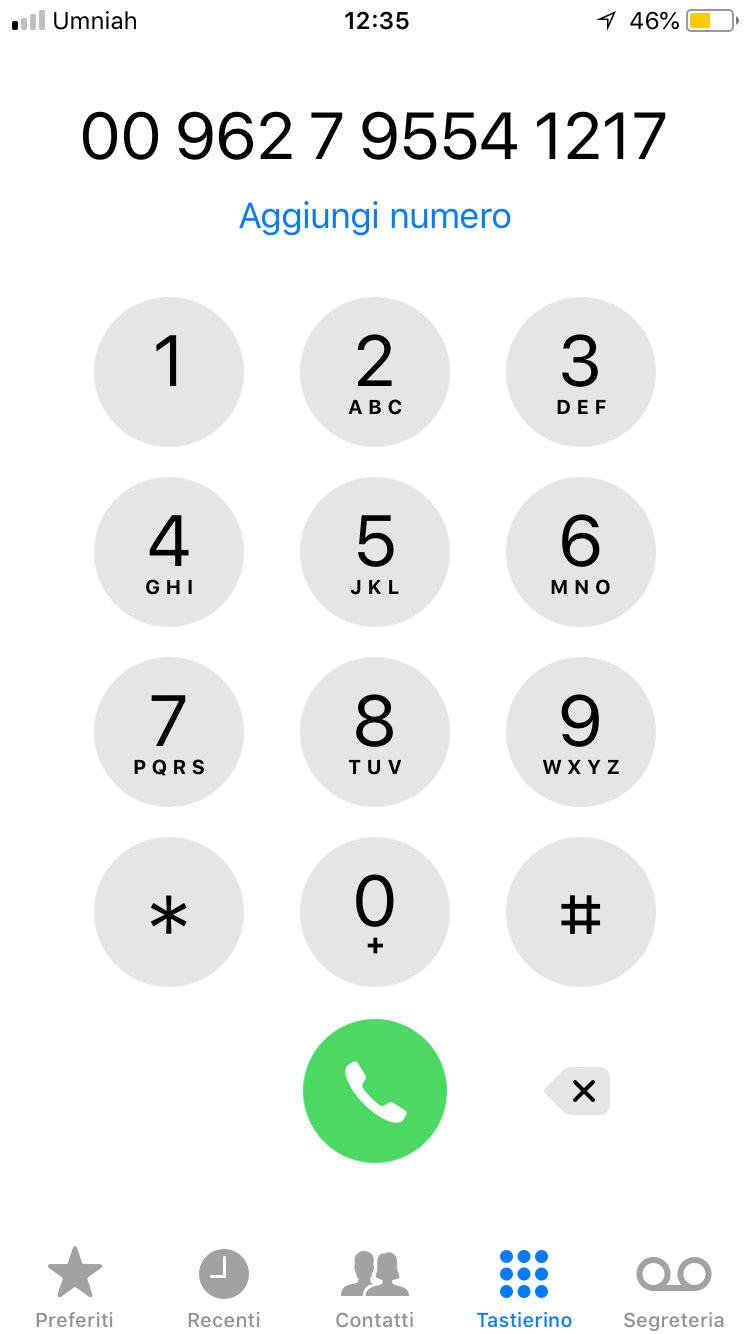Tap the 5 JKL key

375,552
